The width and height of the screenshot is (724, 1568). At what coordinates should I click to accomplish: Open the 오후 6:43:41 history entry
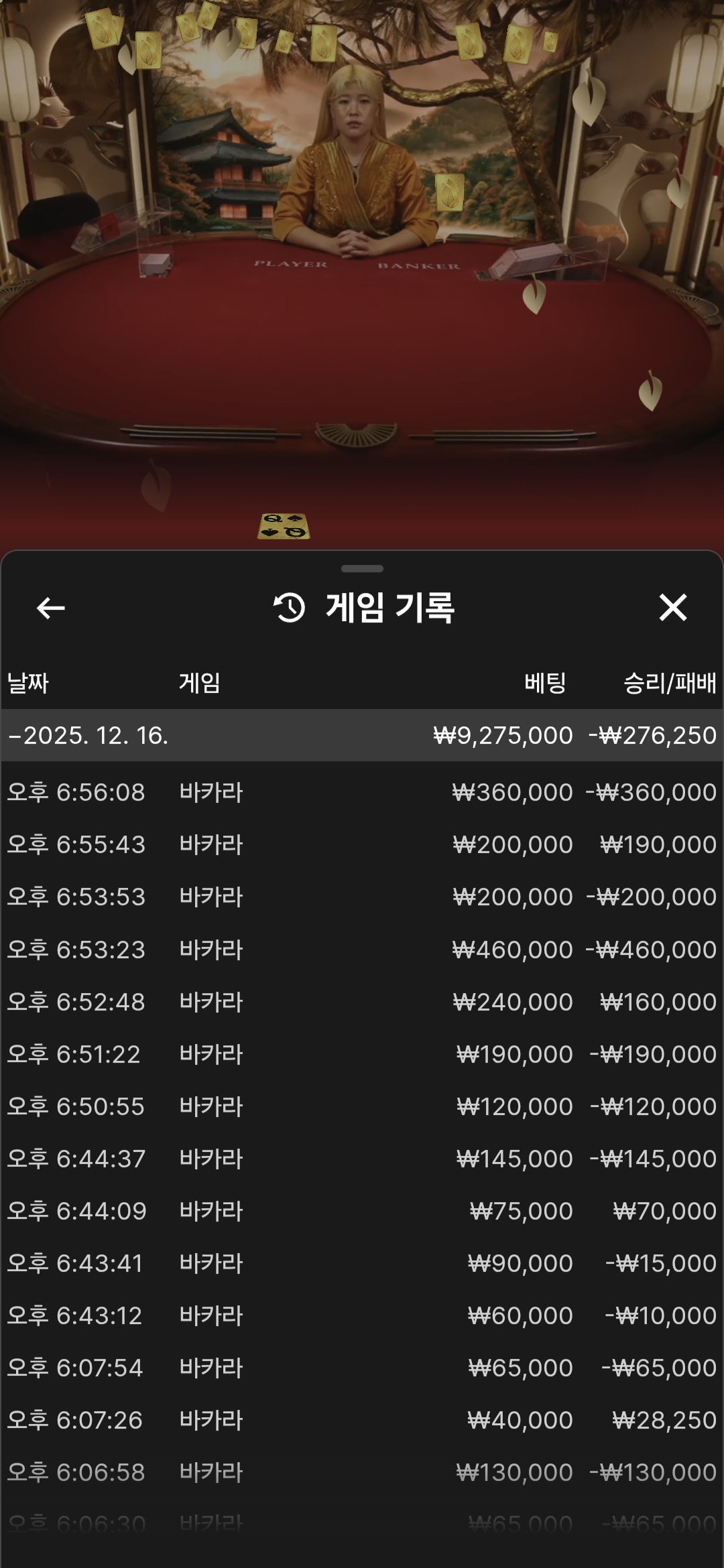point(362,1263)
